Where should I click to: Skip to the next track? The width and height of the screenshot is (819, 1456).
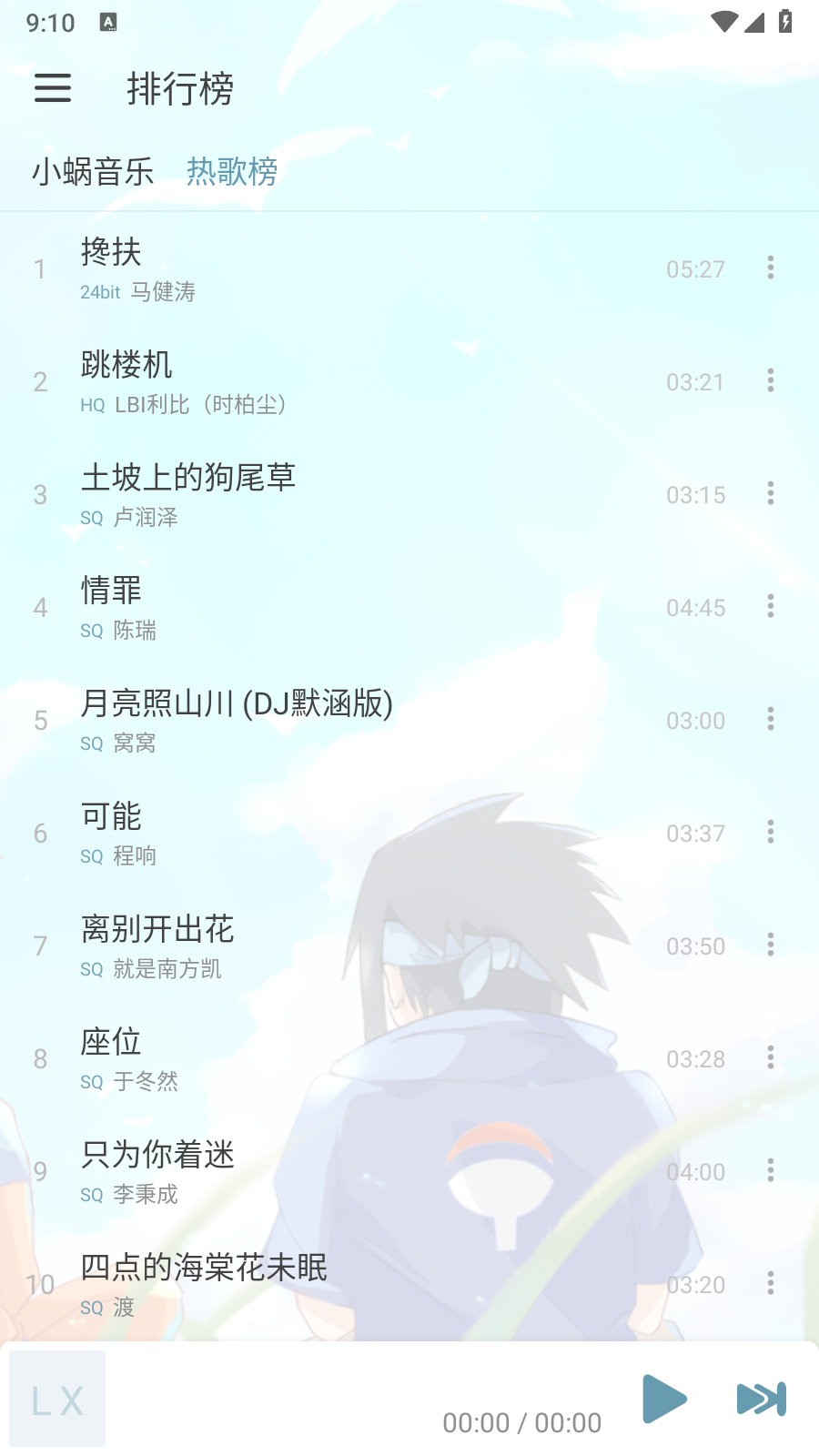click(761, 1399)
